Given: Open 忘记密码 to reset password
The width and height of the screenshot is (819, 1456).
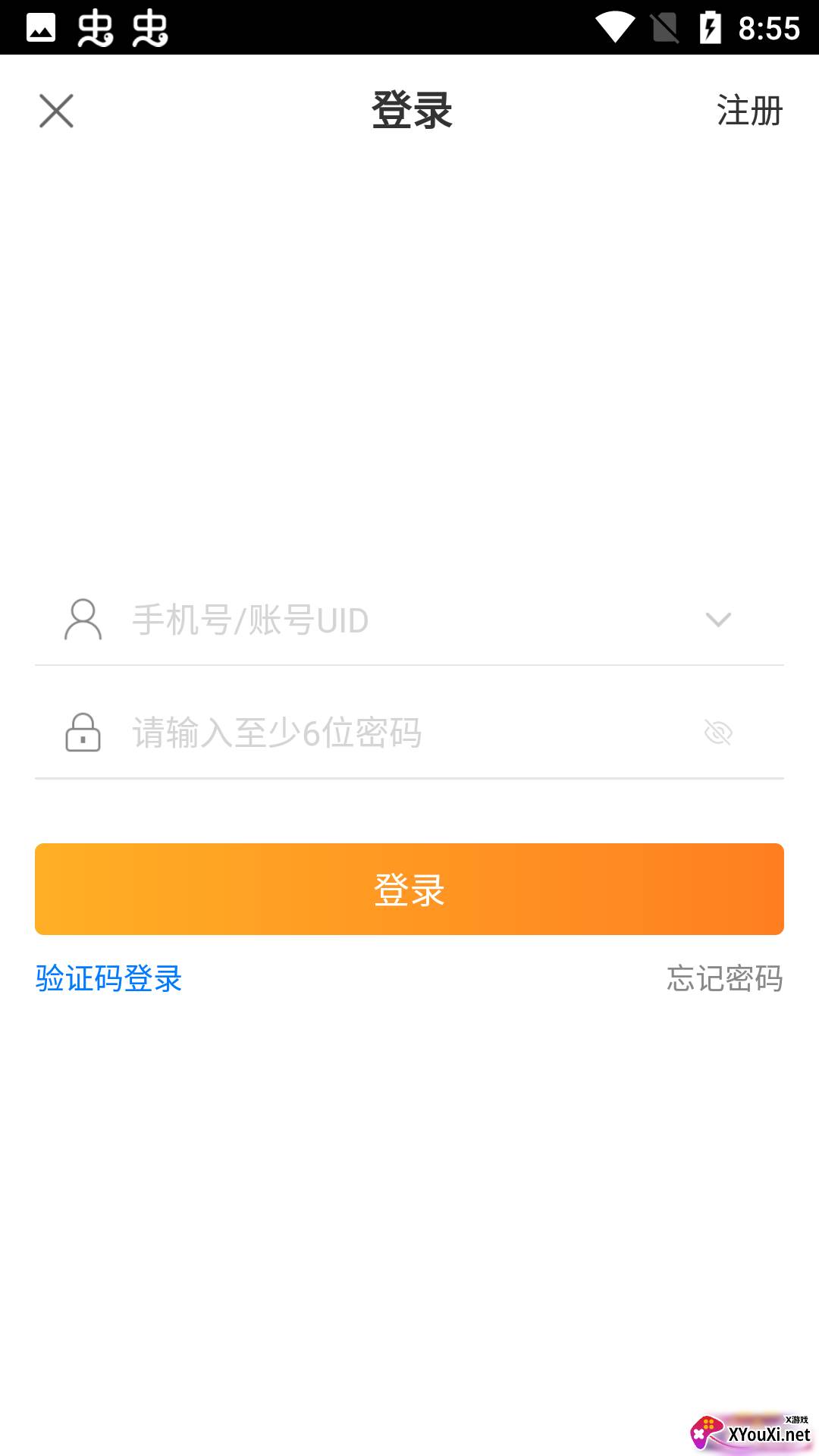Looking at the screenshot, I should 724,978.
